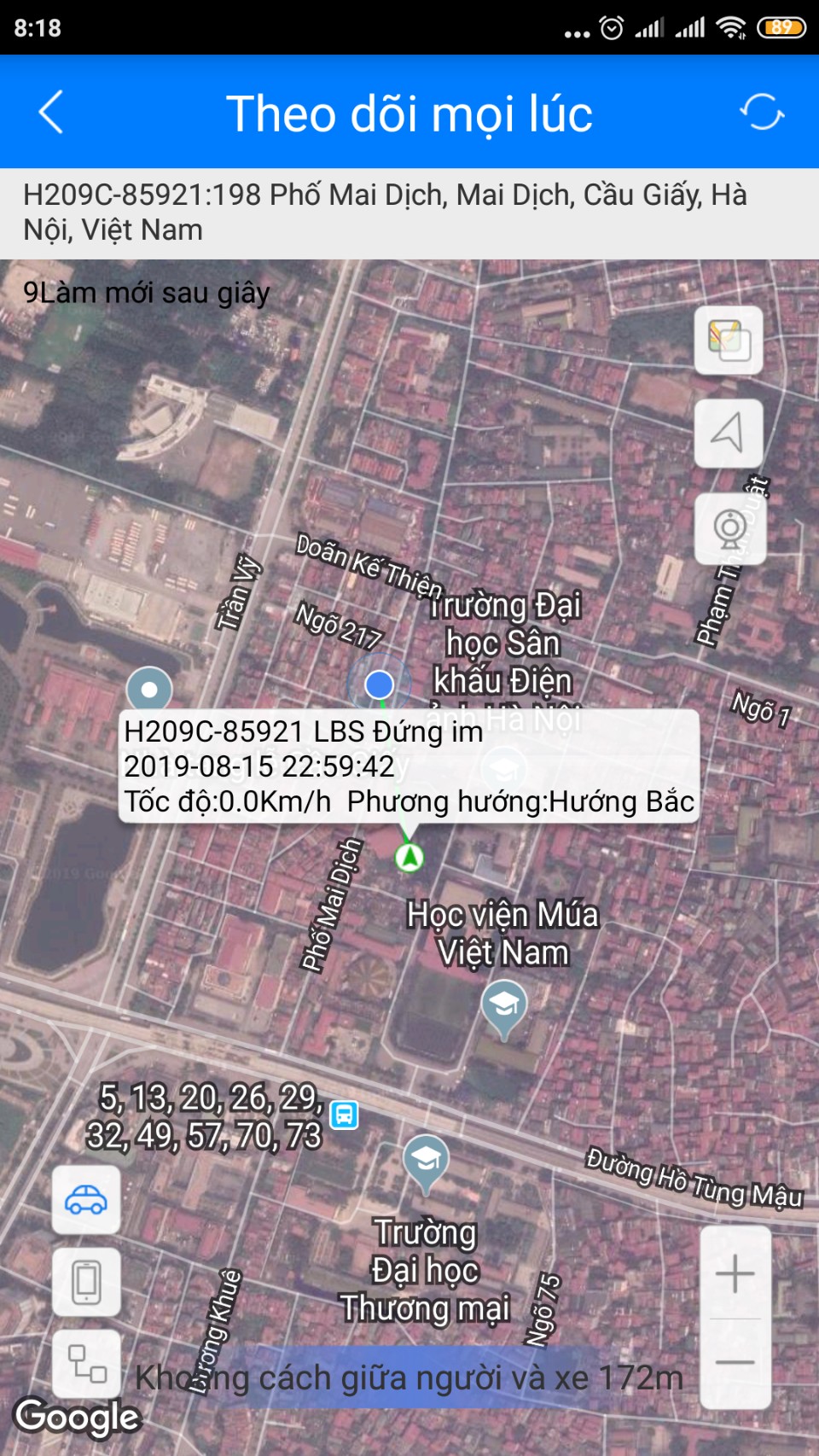Open navigation direction arrow button

point(729,433)
